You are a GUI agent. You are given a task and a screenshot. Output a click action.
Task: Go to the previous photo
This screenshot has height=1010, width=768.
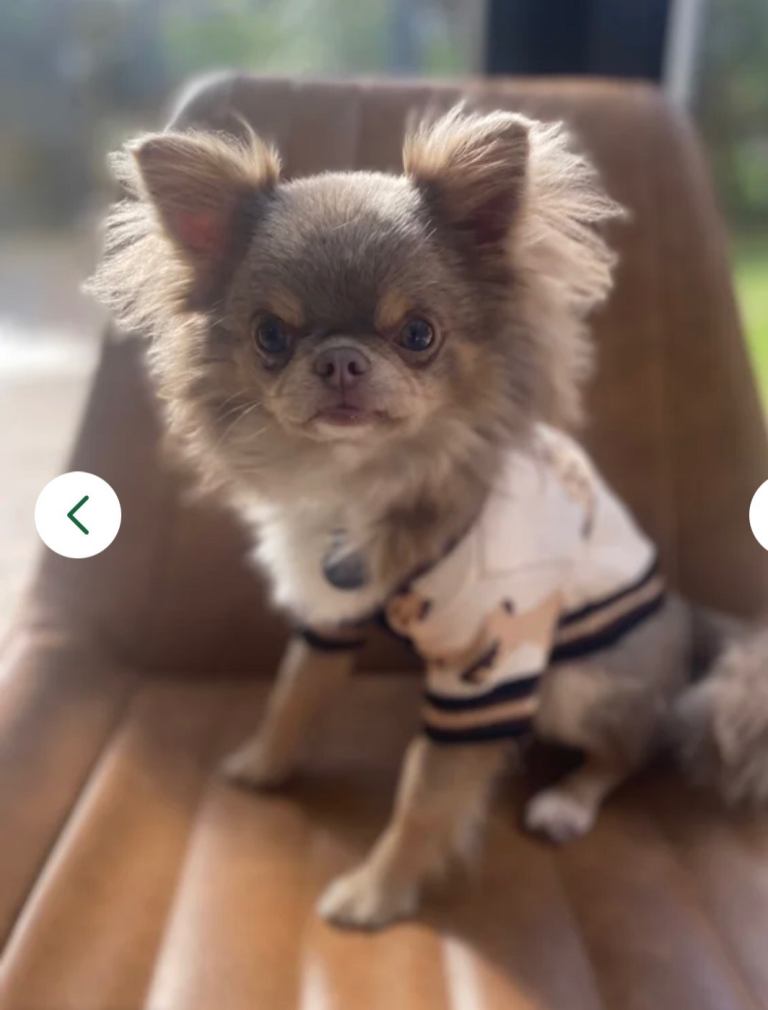pyautogui.click(x=78, y=515)
